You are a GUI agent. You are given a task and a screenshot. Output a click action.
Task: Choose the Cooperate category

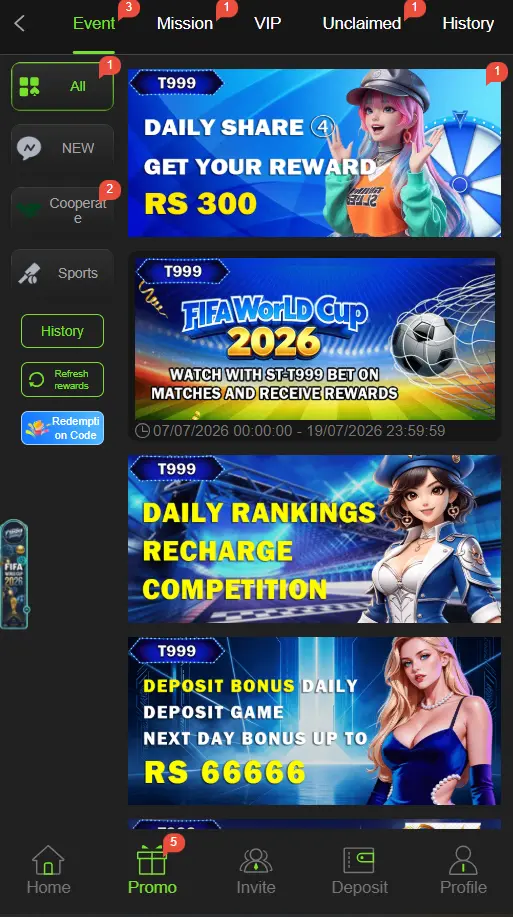tap(62, 211)
